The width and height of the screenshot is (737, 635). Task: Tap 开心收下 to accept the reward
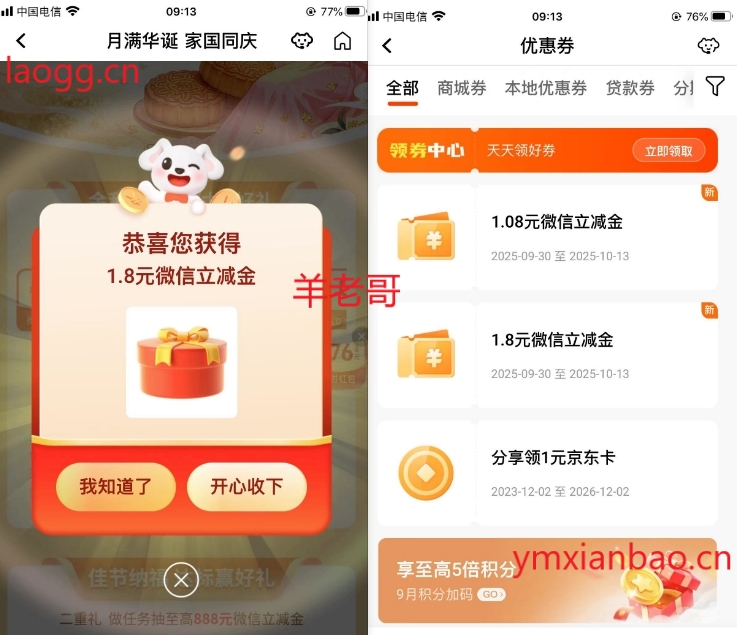(246, 487)
